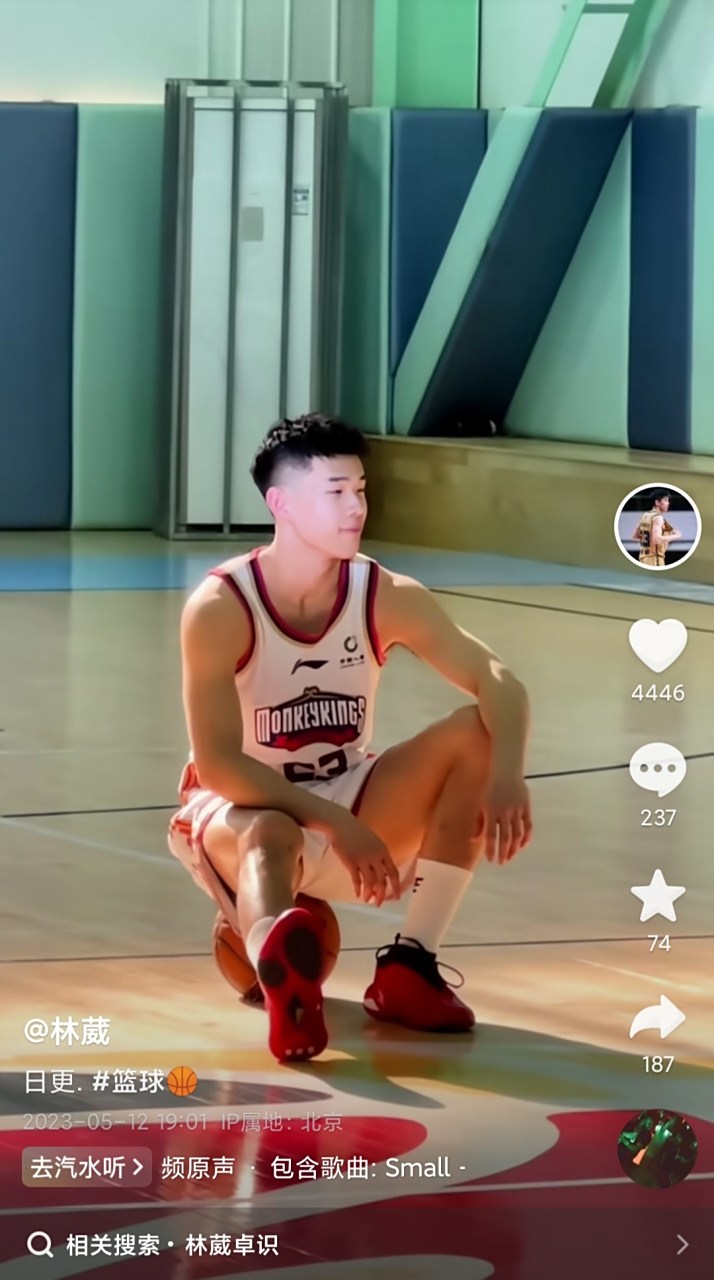The height and width of the screenshot is (1280, 714).
Task: Open the spinning music disc
Action: 657,1149
